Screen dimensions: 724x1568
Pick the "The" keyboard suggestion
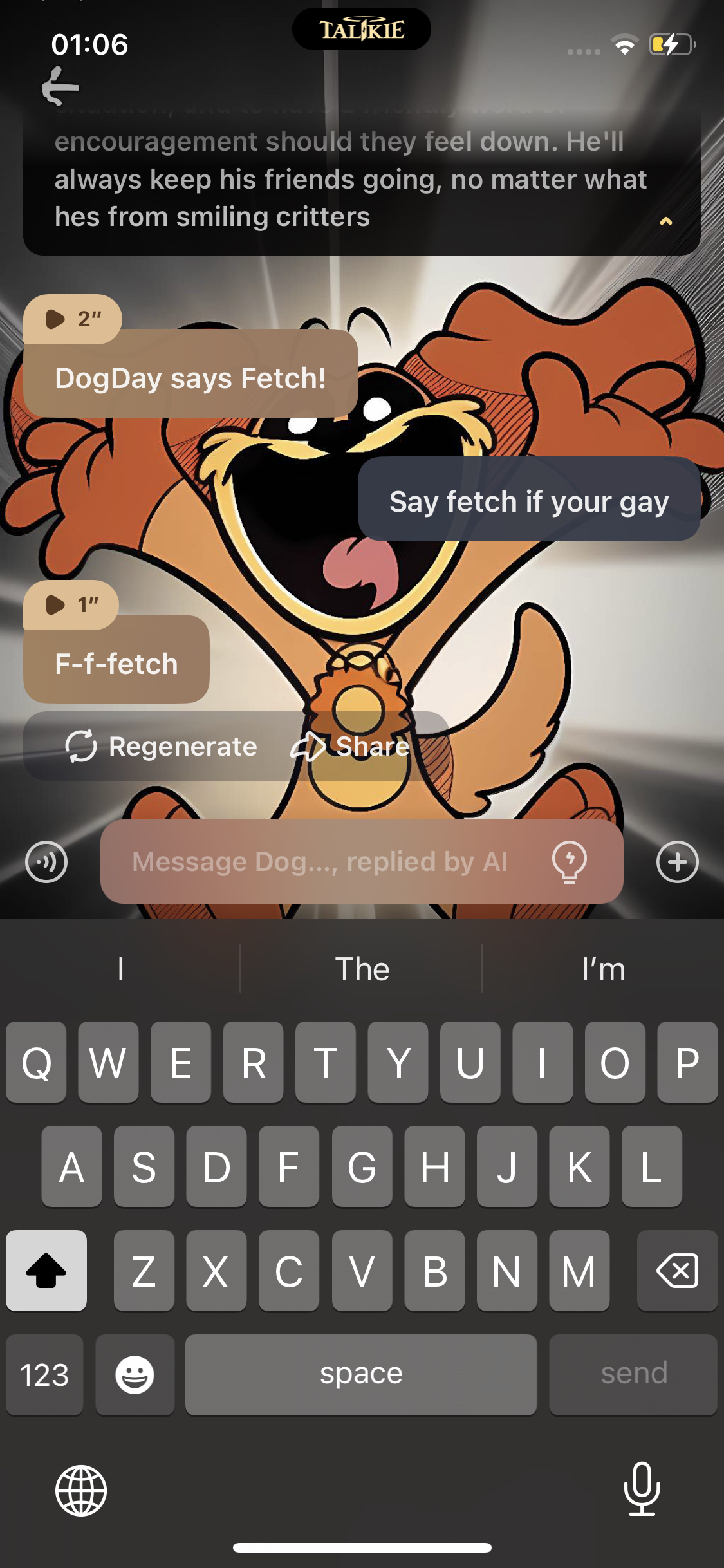point(362,969)
